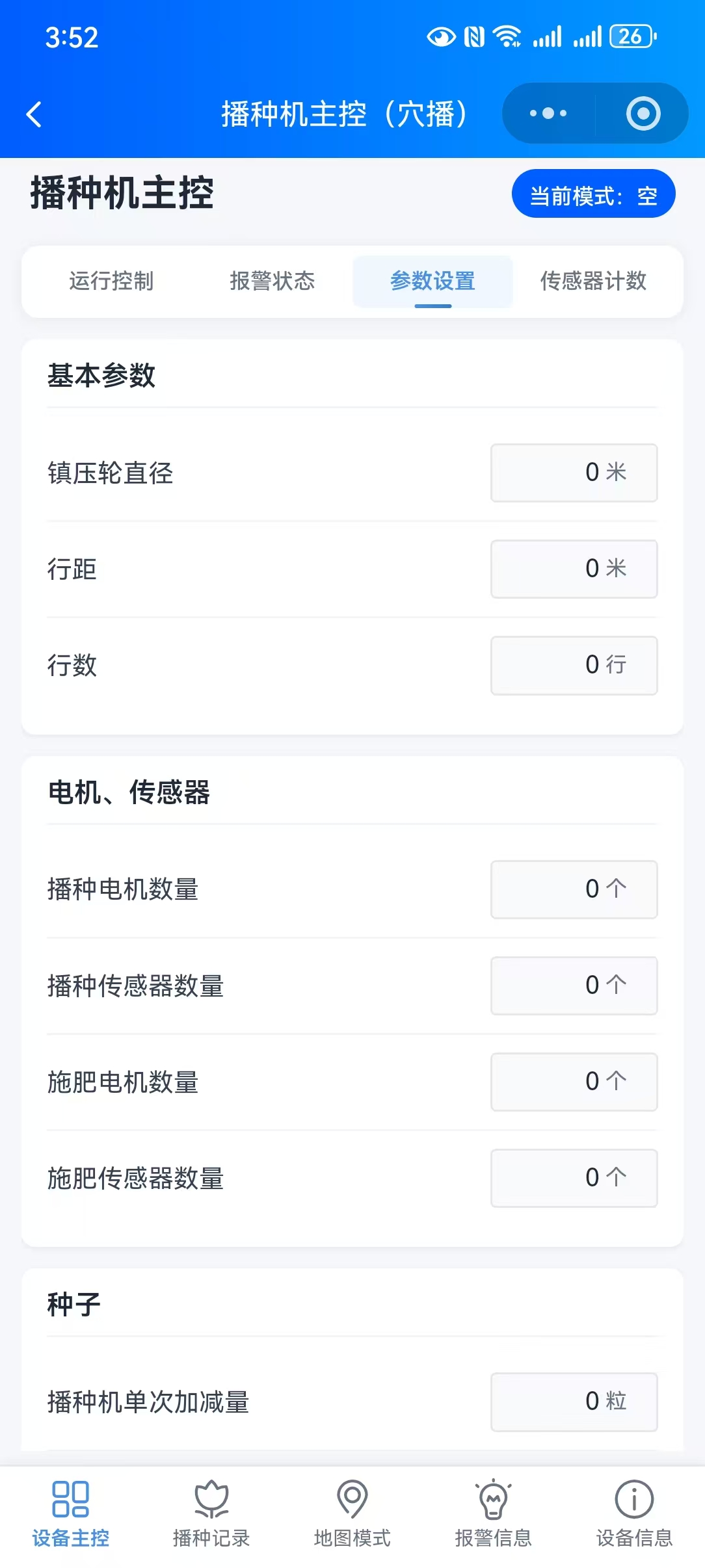Click the 镇压轮直径 value field

coord(574,473)
